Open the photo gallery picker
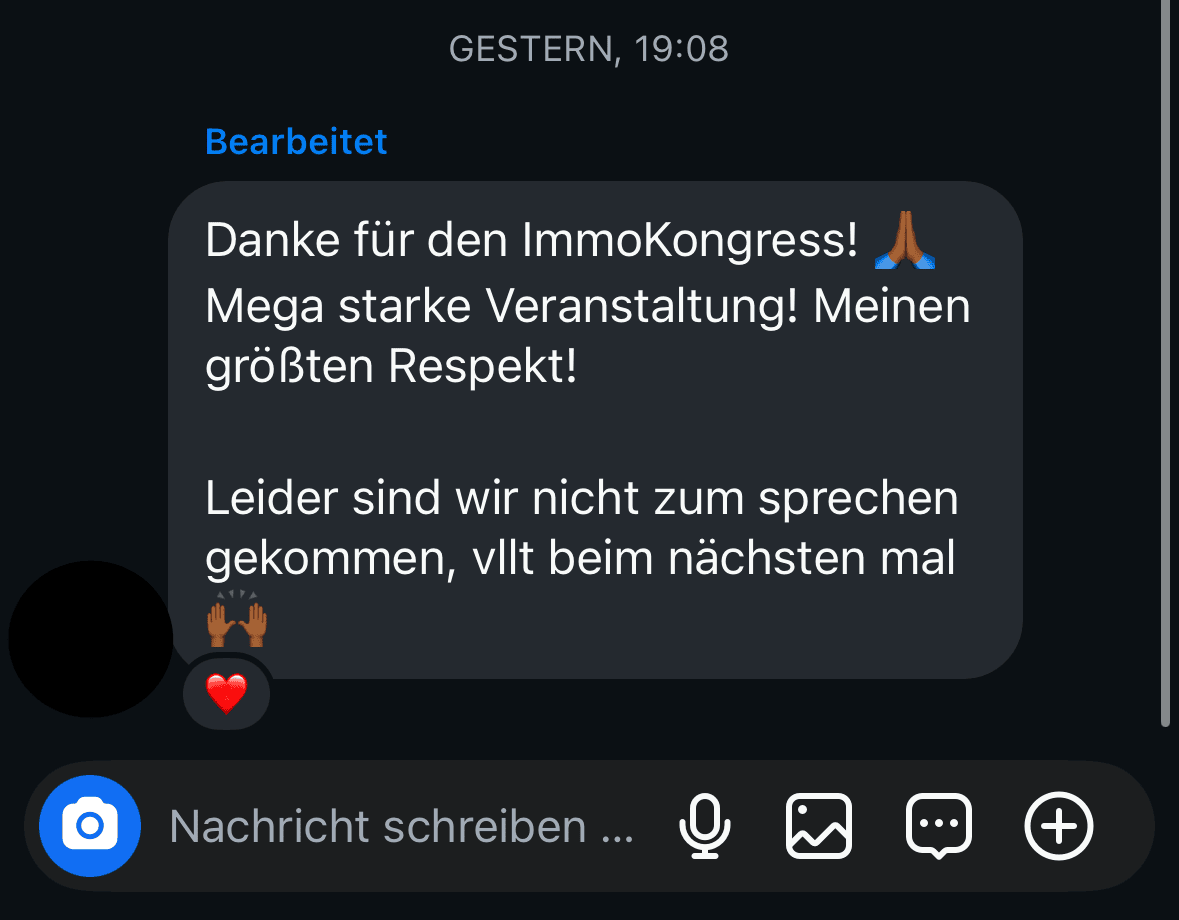The width and height of the screenshot is (1179, 920). tap(819, 826)
